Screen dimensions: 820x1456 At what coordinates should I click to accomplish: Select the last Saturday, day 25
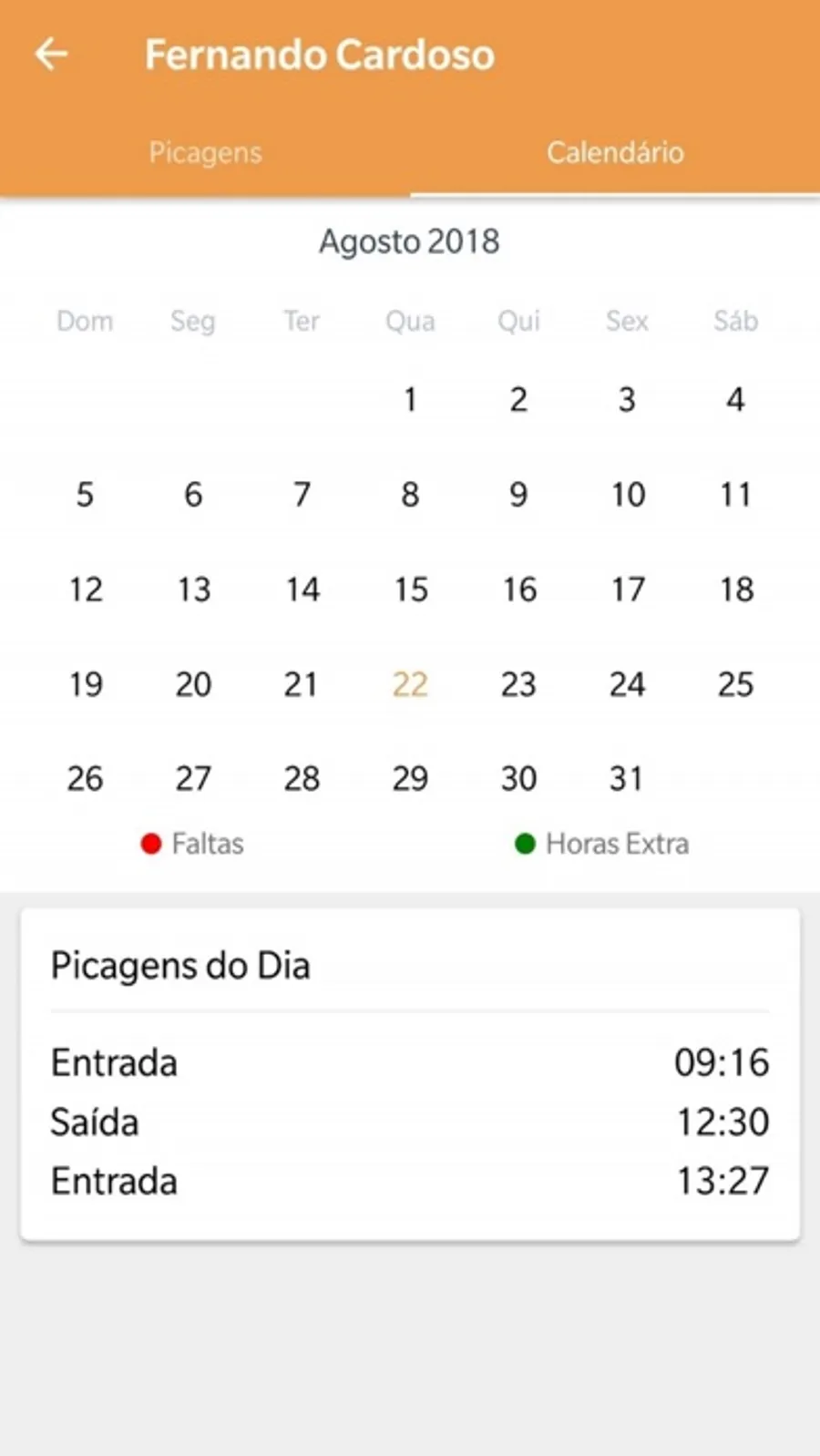pos(734,684)
